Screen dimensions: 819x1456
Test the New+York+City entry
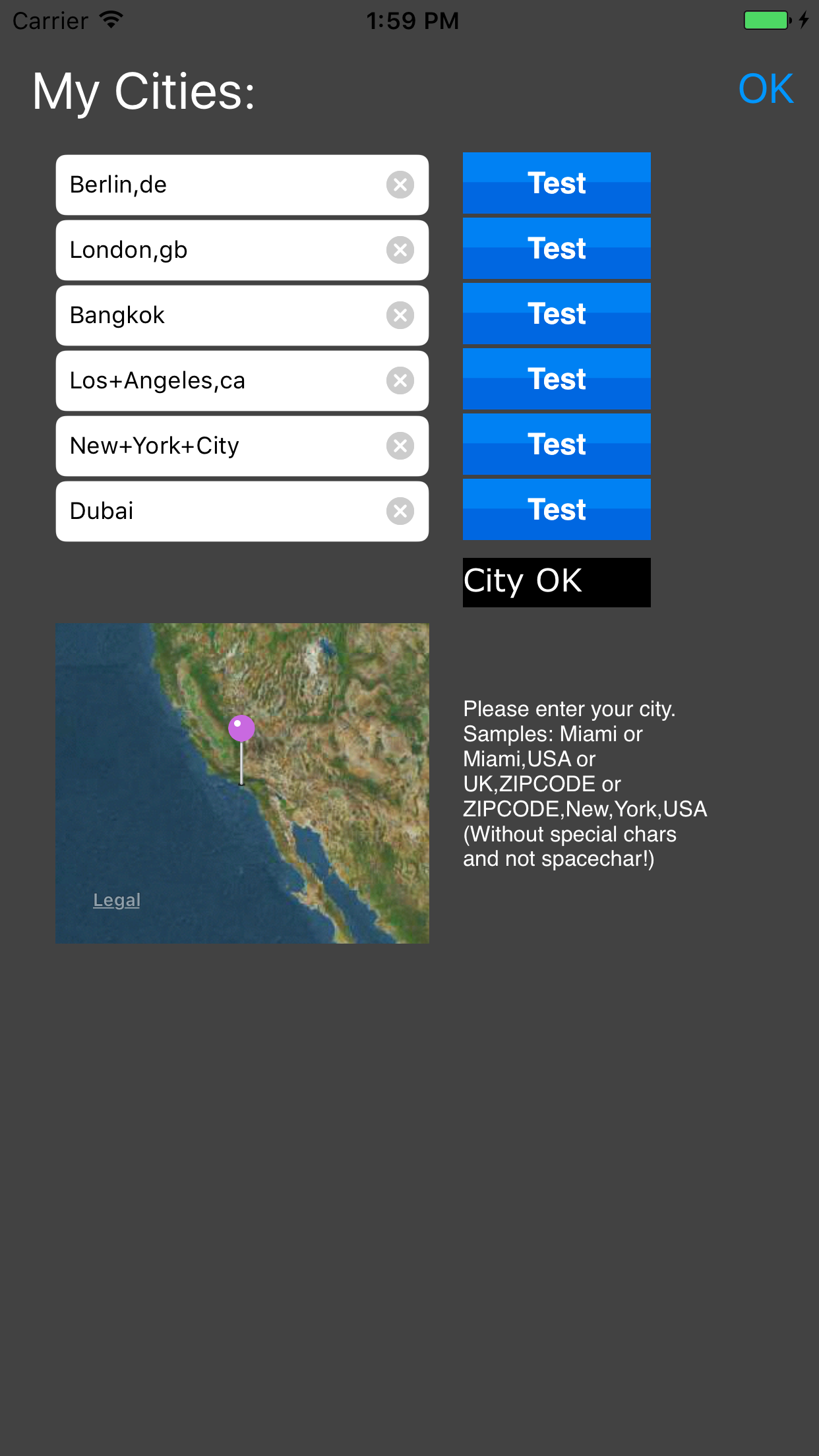pos(556,444)
